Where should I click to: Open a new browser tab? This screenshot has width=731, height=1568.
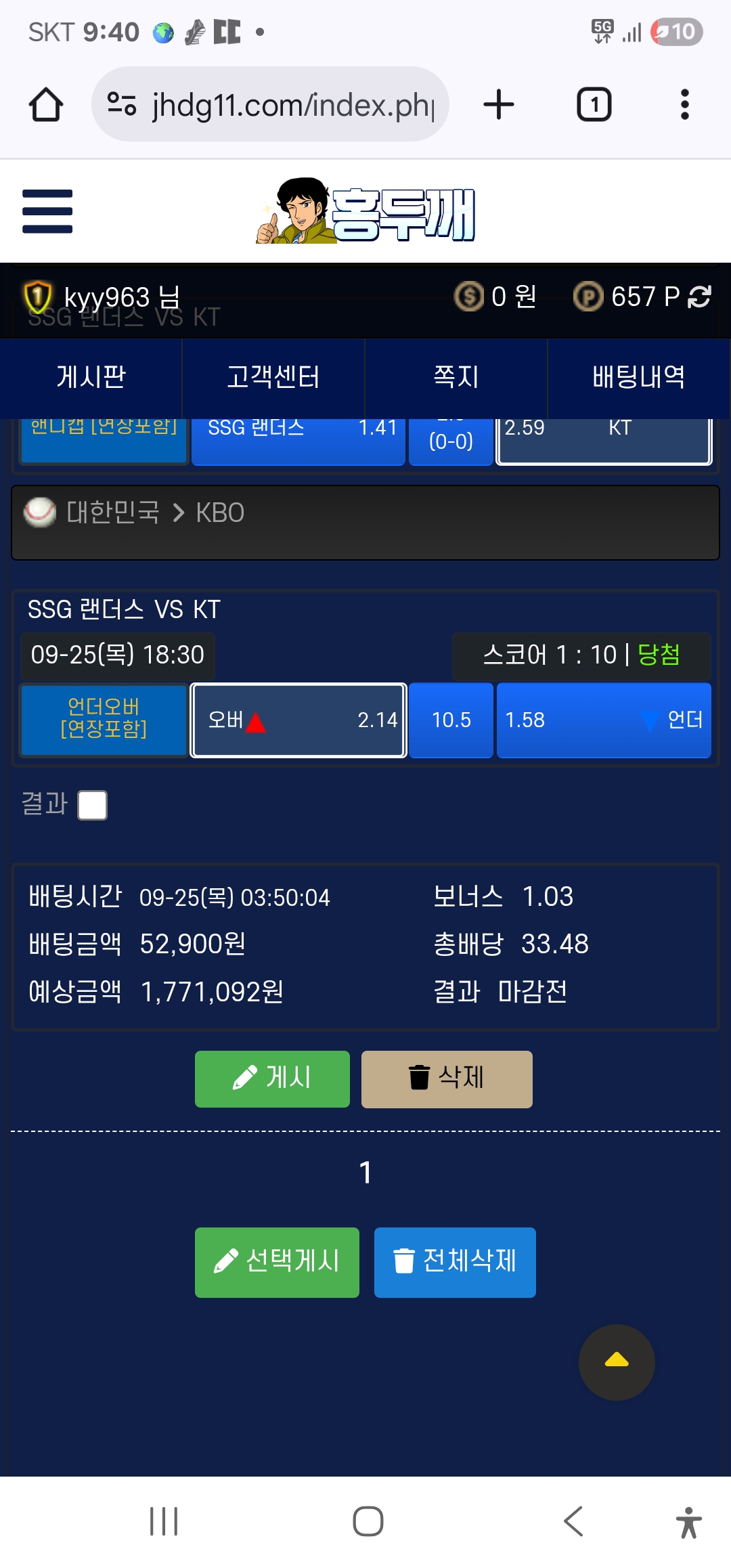click(499, 105)
